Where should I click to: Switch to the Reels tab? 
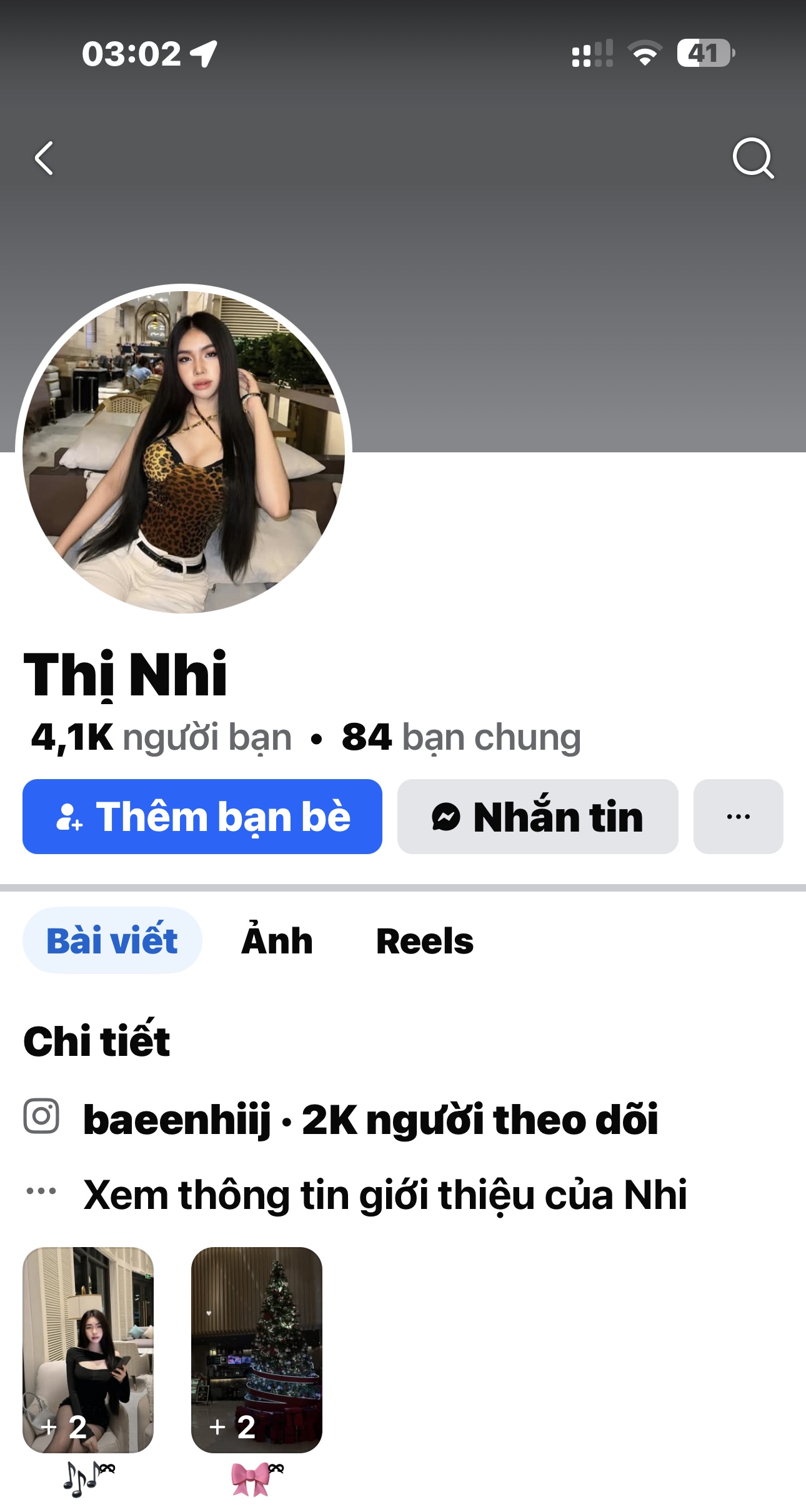(x=424, y=941)
